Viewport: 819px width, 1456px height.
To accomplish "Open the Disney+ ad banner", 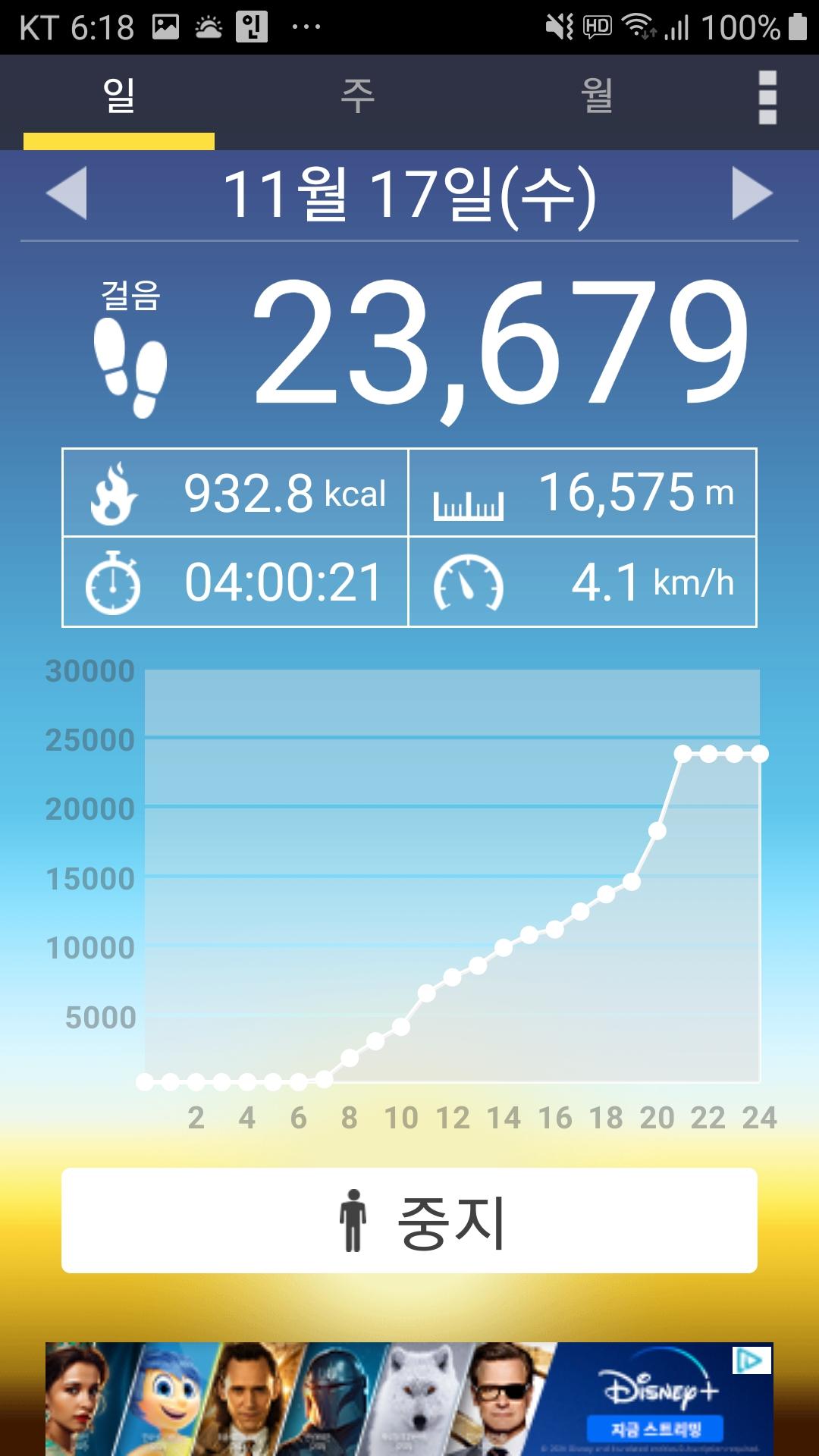I will click(409, 1398).
